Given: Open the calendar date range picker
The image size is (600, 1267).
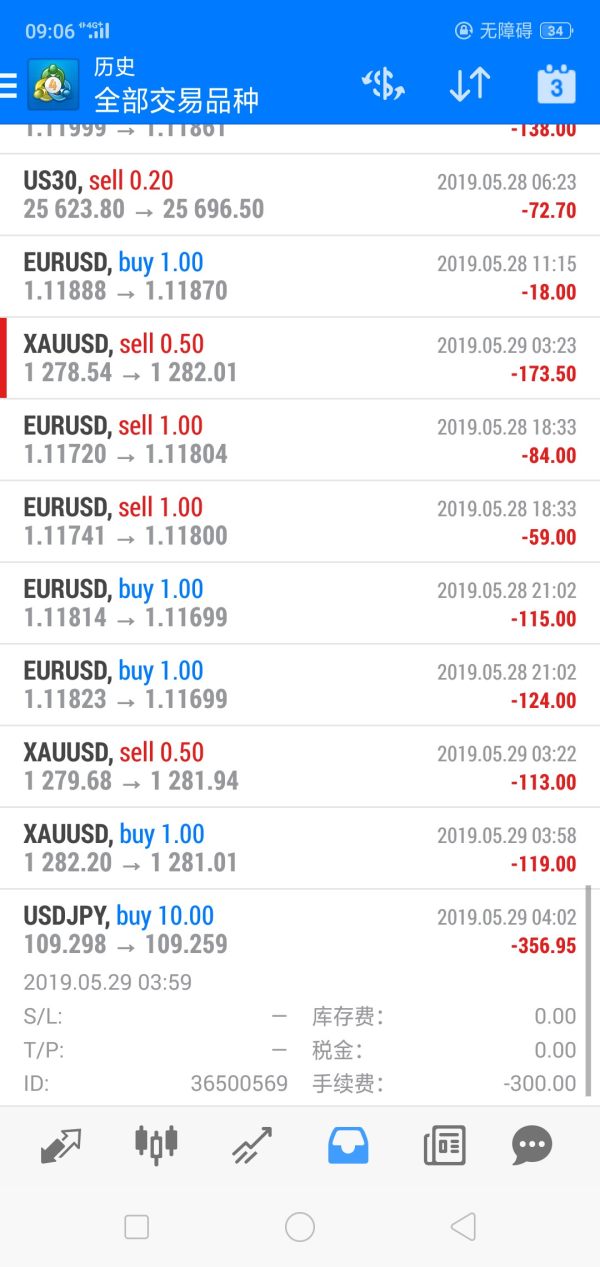Looking at the screenshot, I should [557, 85].
